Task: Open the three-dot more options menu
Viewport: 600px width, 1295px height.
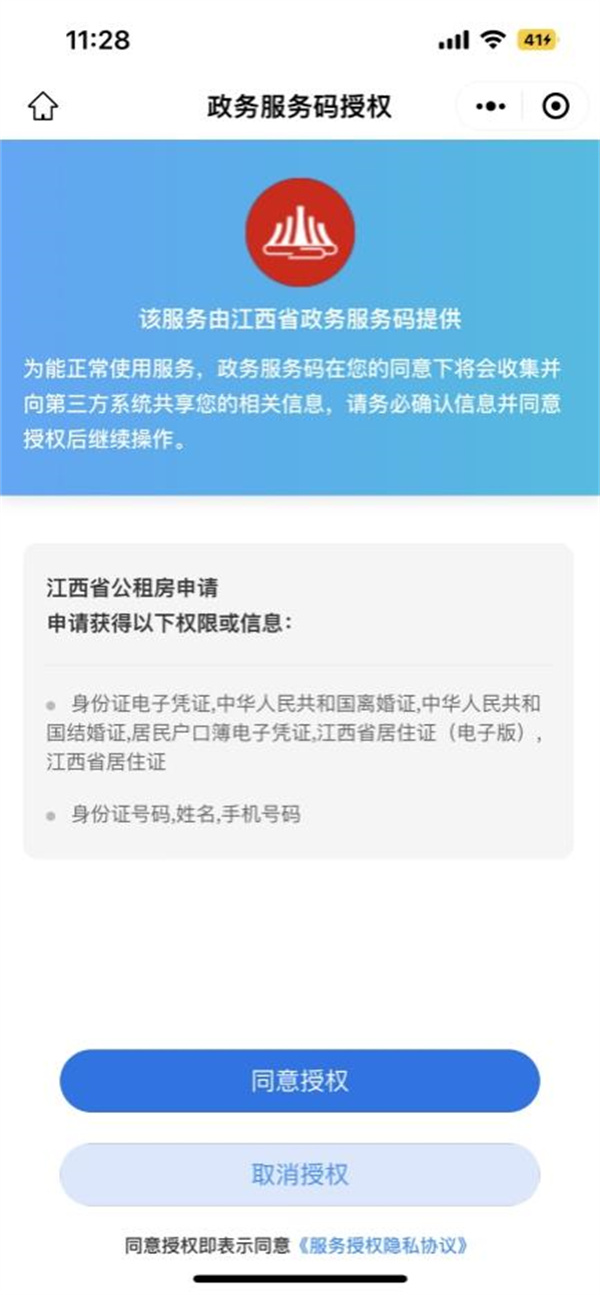Action: (491, 106)
